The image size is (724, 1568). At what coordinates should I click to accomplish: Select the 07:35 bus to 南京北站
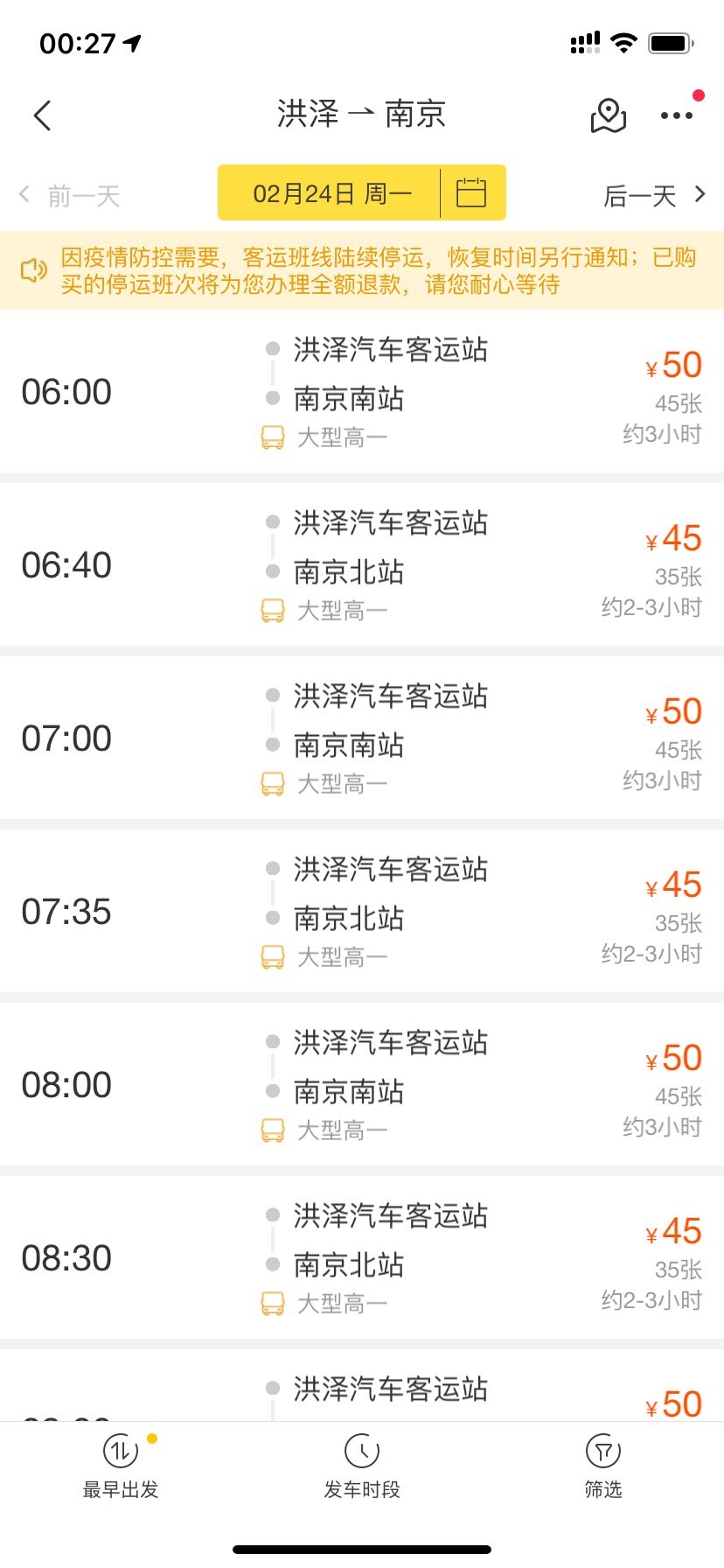tap(362, 912)
